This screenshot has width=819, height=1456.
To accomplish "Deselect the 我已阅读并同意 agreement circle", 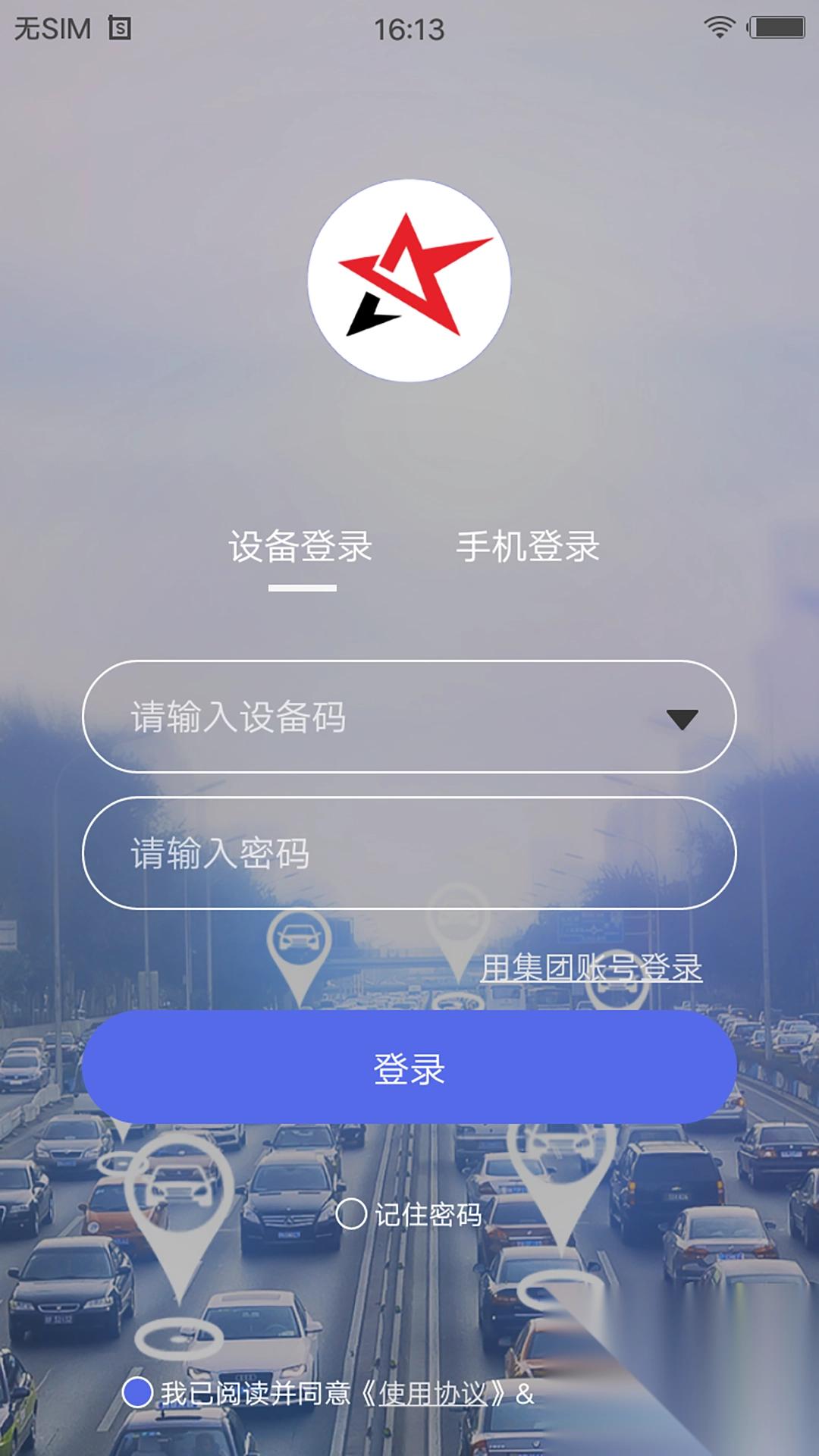I will pos(139,1393).
